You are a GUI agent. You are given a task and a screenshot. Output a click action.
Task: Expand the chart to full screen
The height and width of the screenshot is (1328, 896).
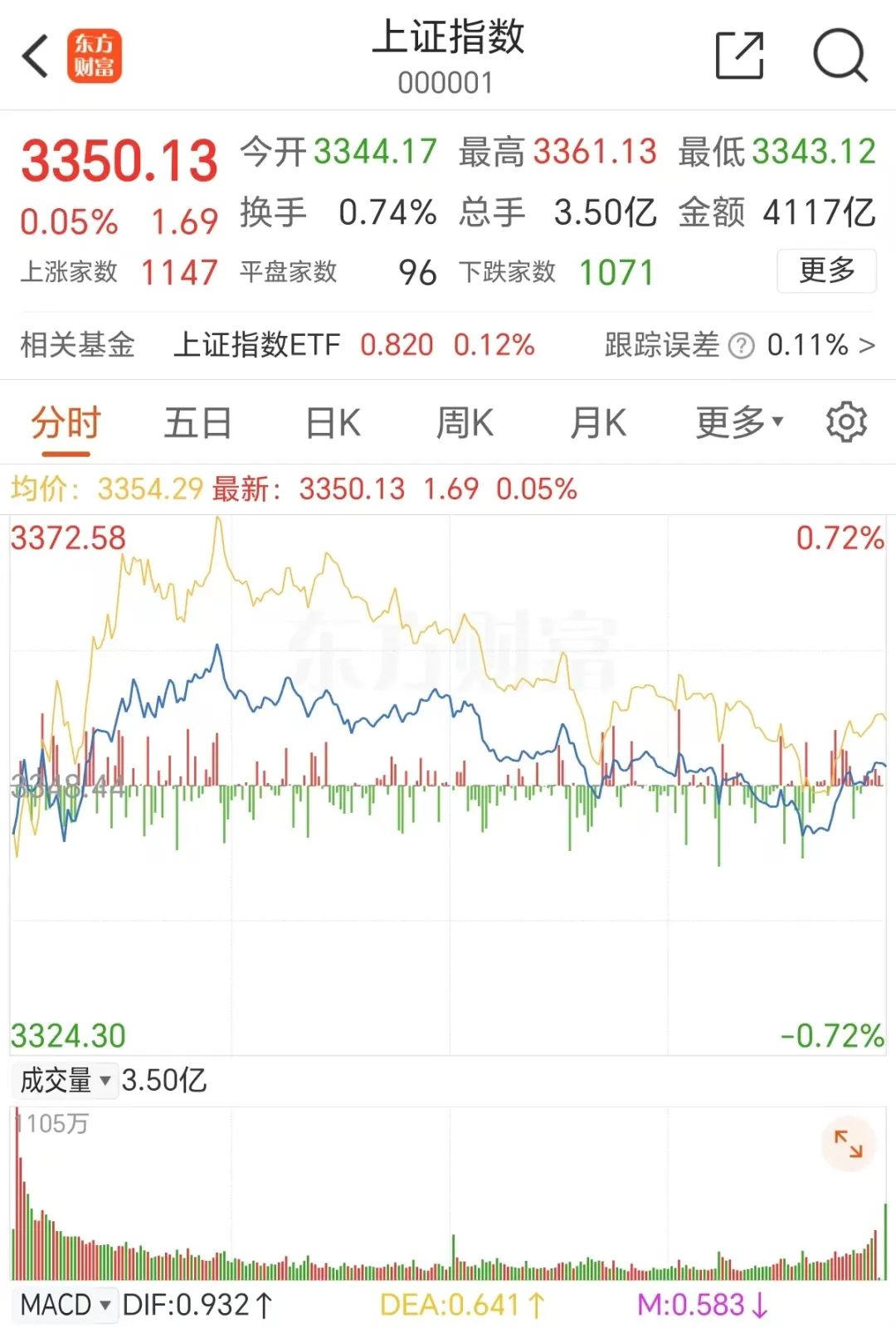pos(848,1144)
